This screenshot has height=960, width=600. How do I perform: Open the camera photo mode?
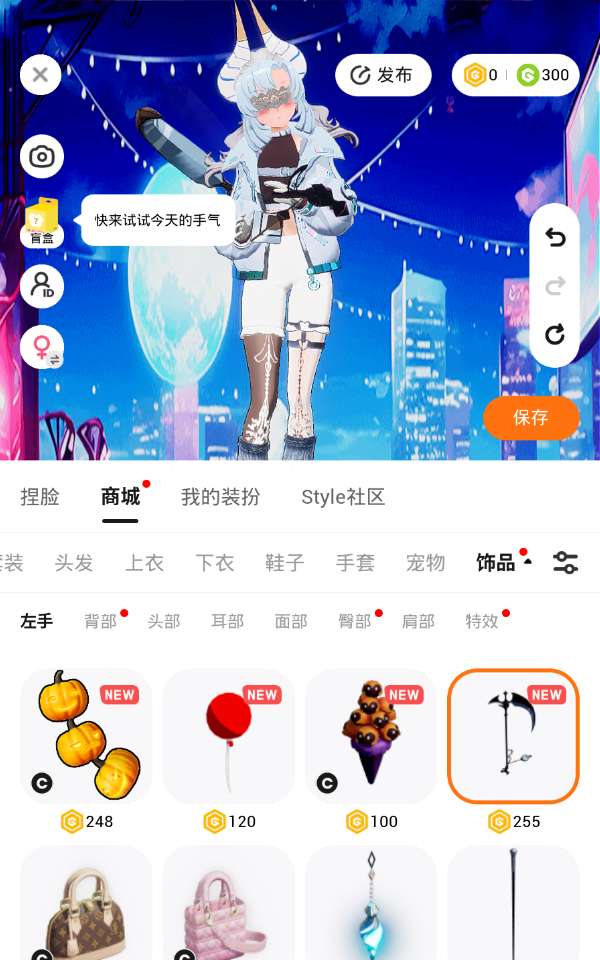(42, 157)
